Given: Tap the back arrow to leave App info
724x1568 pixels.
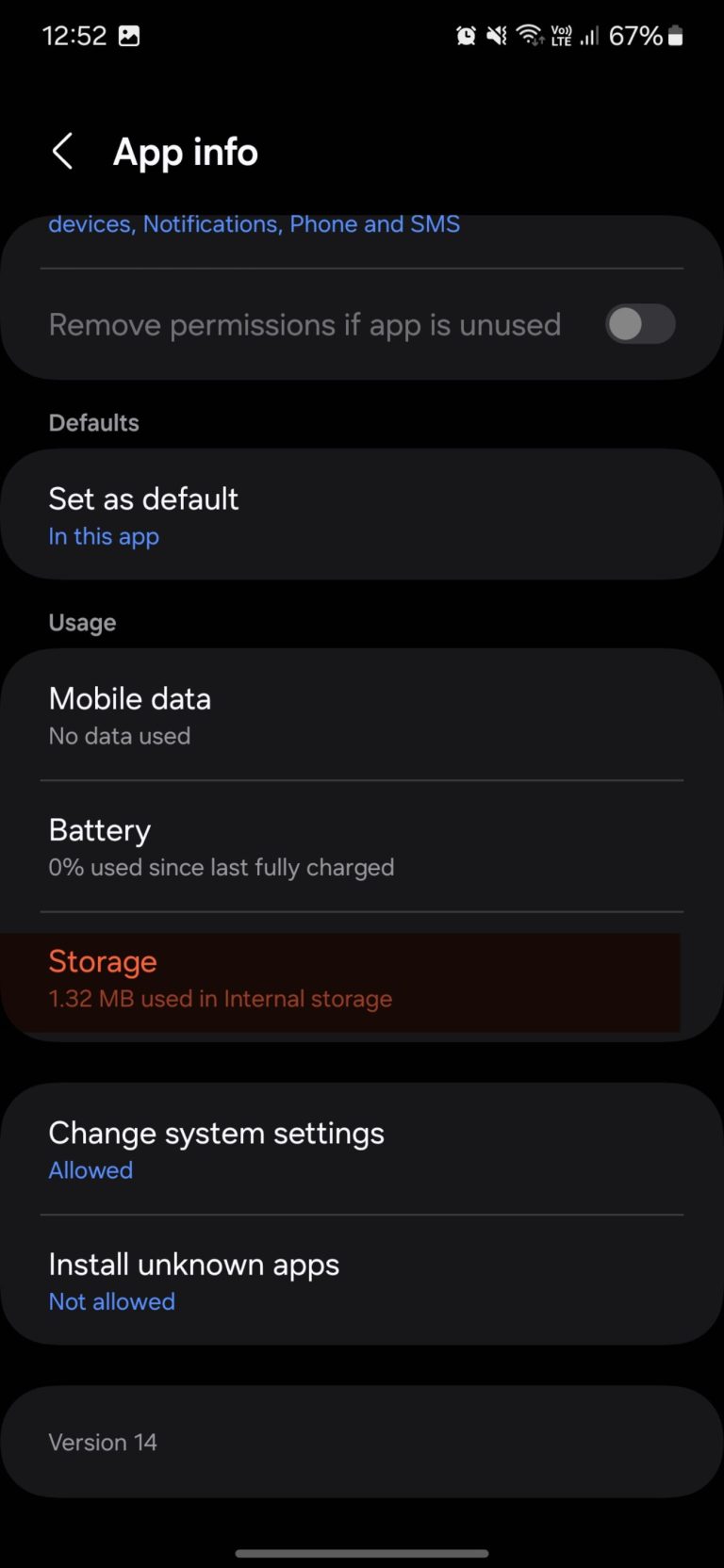Looking at the screenshot, I should (62, 151).
